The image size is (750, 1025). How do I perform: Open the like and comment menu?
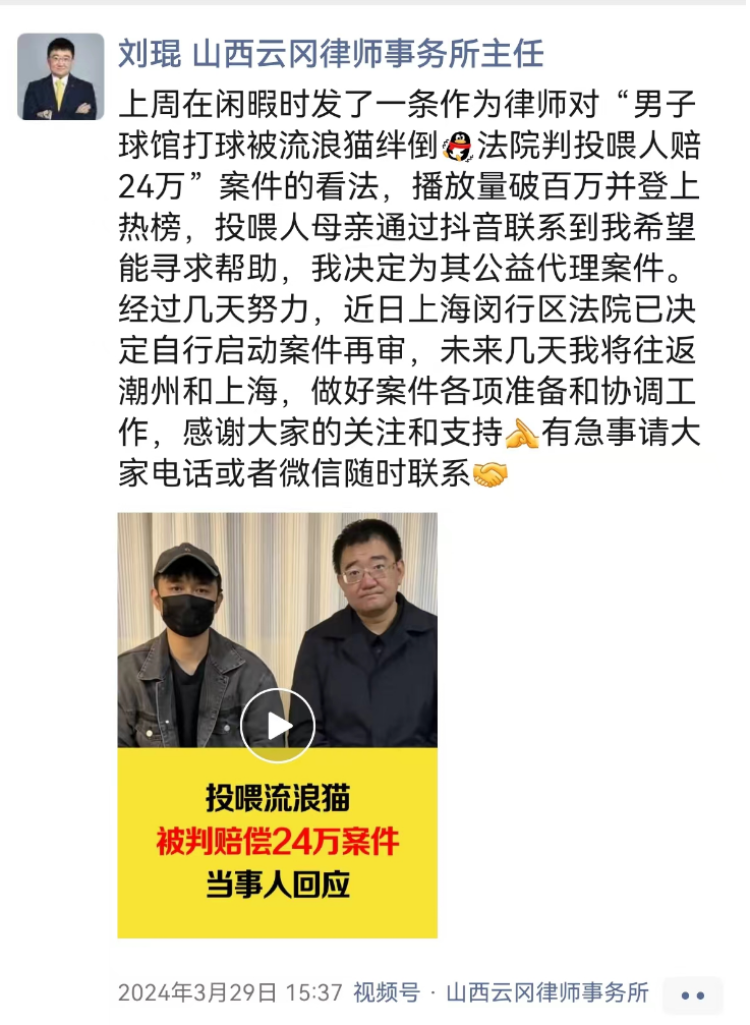click(x=692, y=995)
